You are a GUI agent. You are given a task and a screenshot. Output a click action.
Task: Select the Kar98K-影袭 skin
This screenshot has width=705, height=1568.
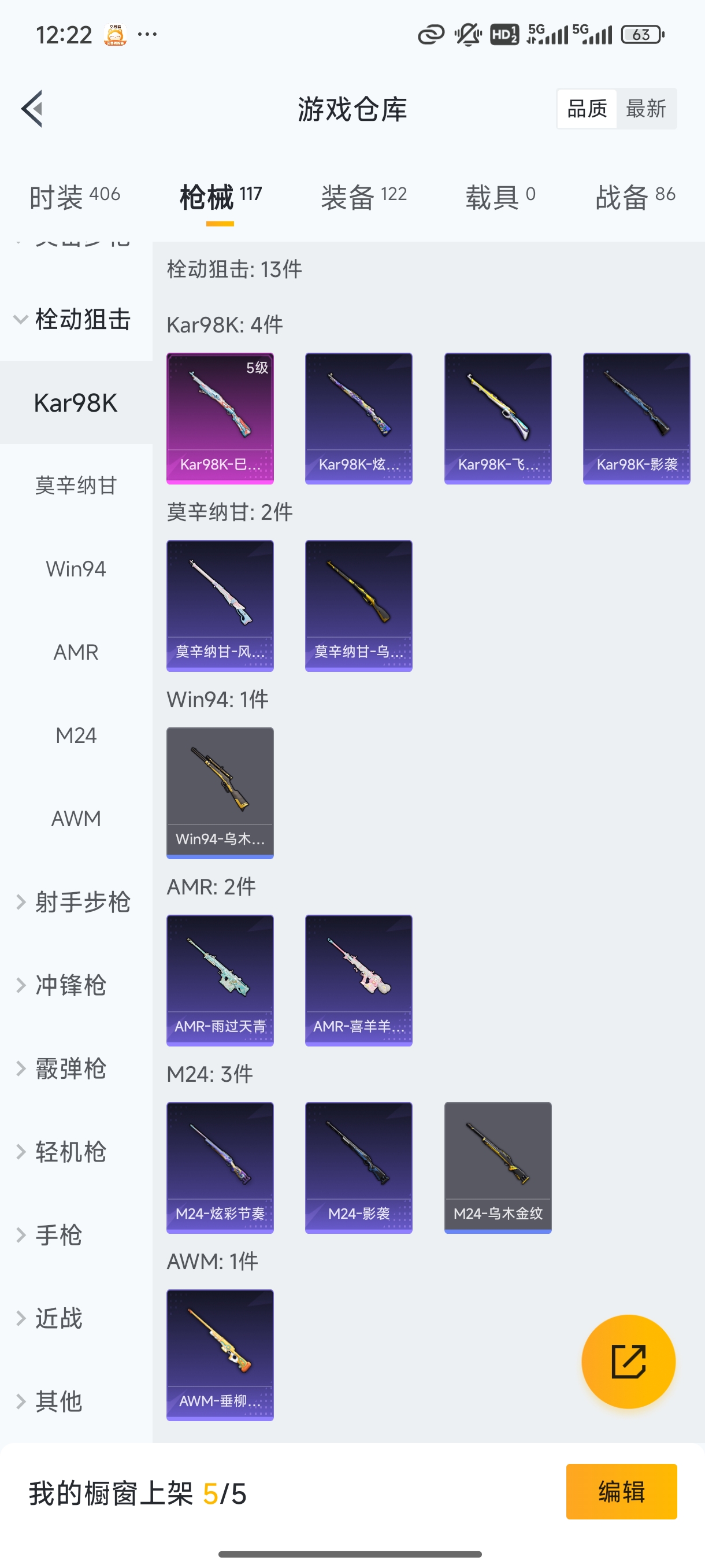(x=636, y=417)
